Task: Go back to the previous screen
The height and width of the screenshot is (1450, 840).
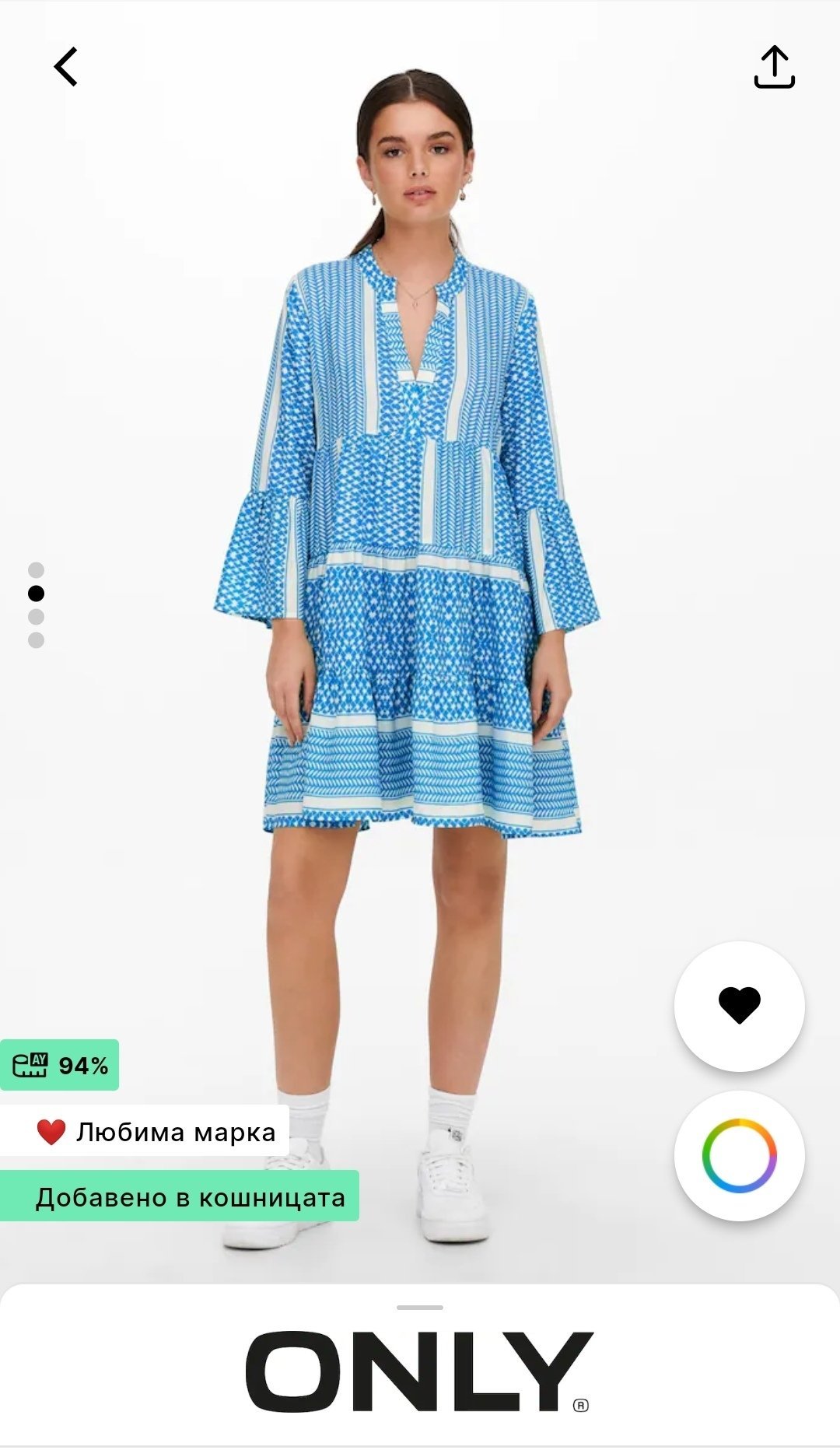Action: pyautogui.click(x=66, y=67)
